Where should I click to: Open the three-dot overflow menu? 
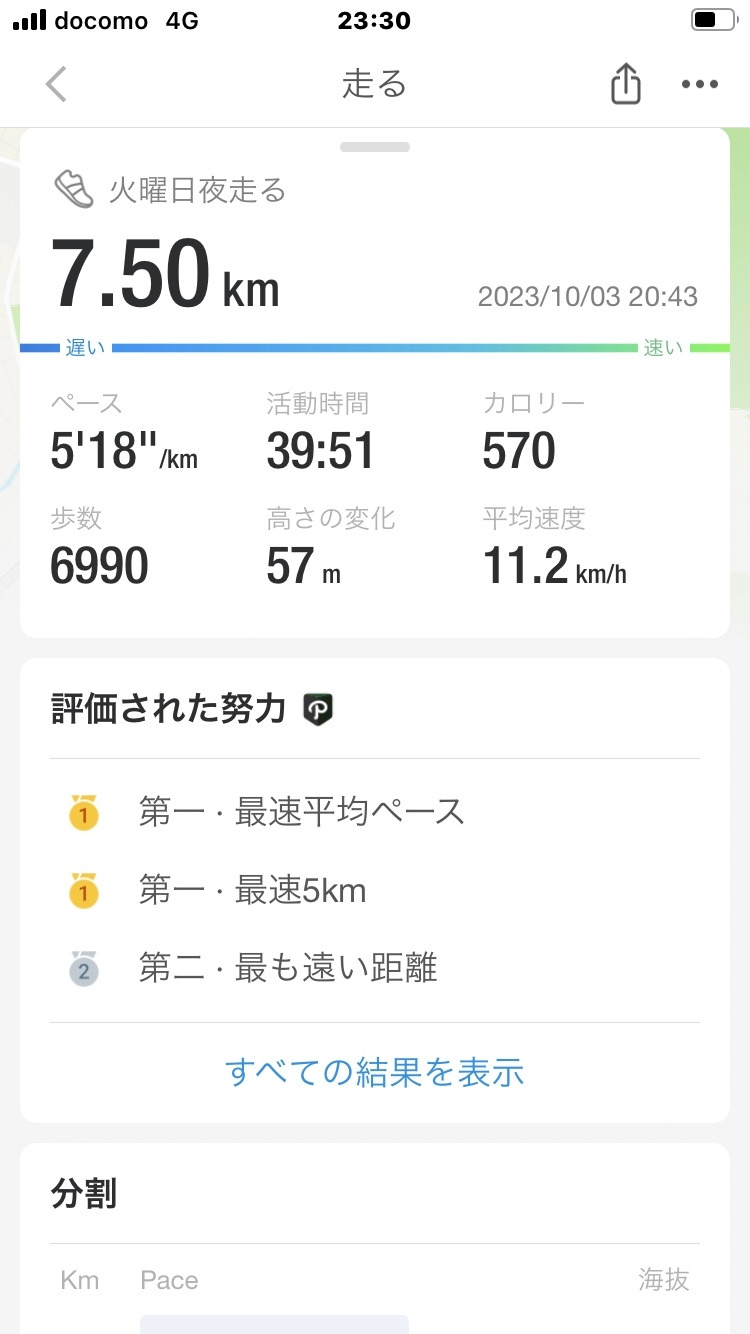(699, 85)
